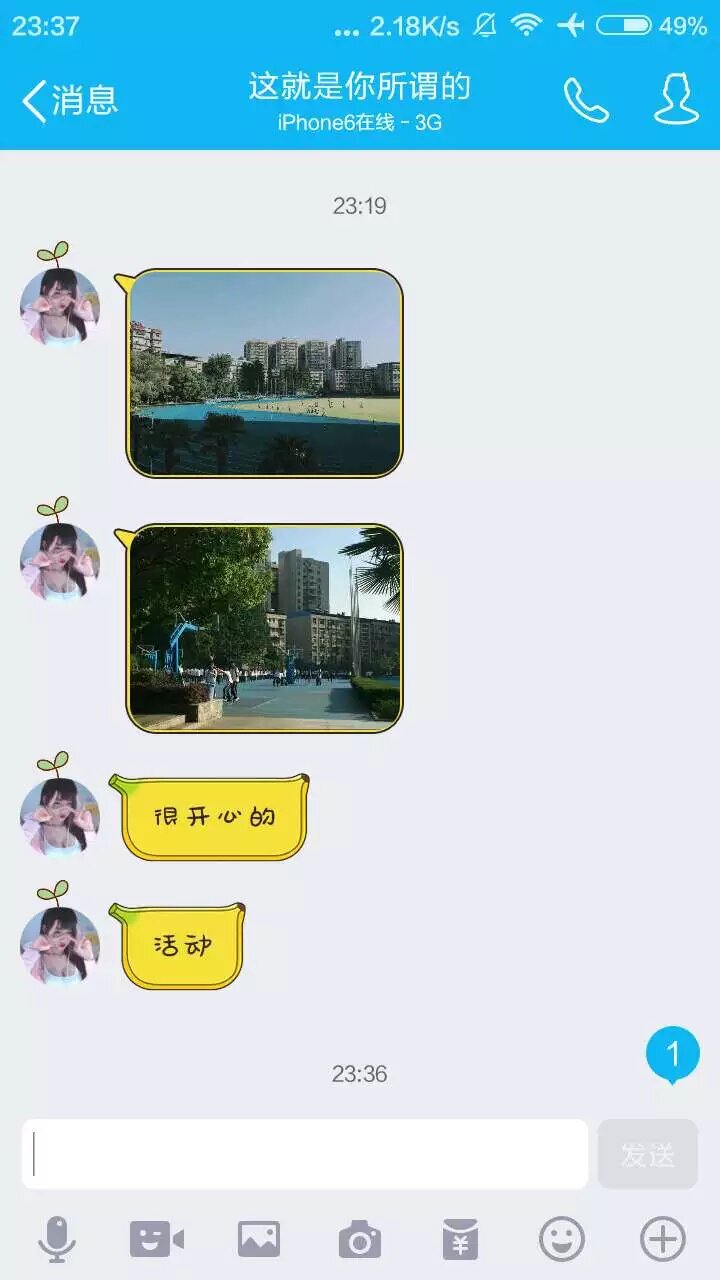Open the sports field photo message

(x=265, y=372)
